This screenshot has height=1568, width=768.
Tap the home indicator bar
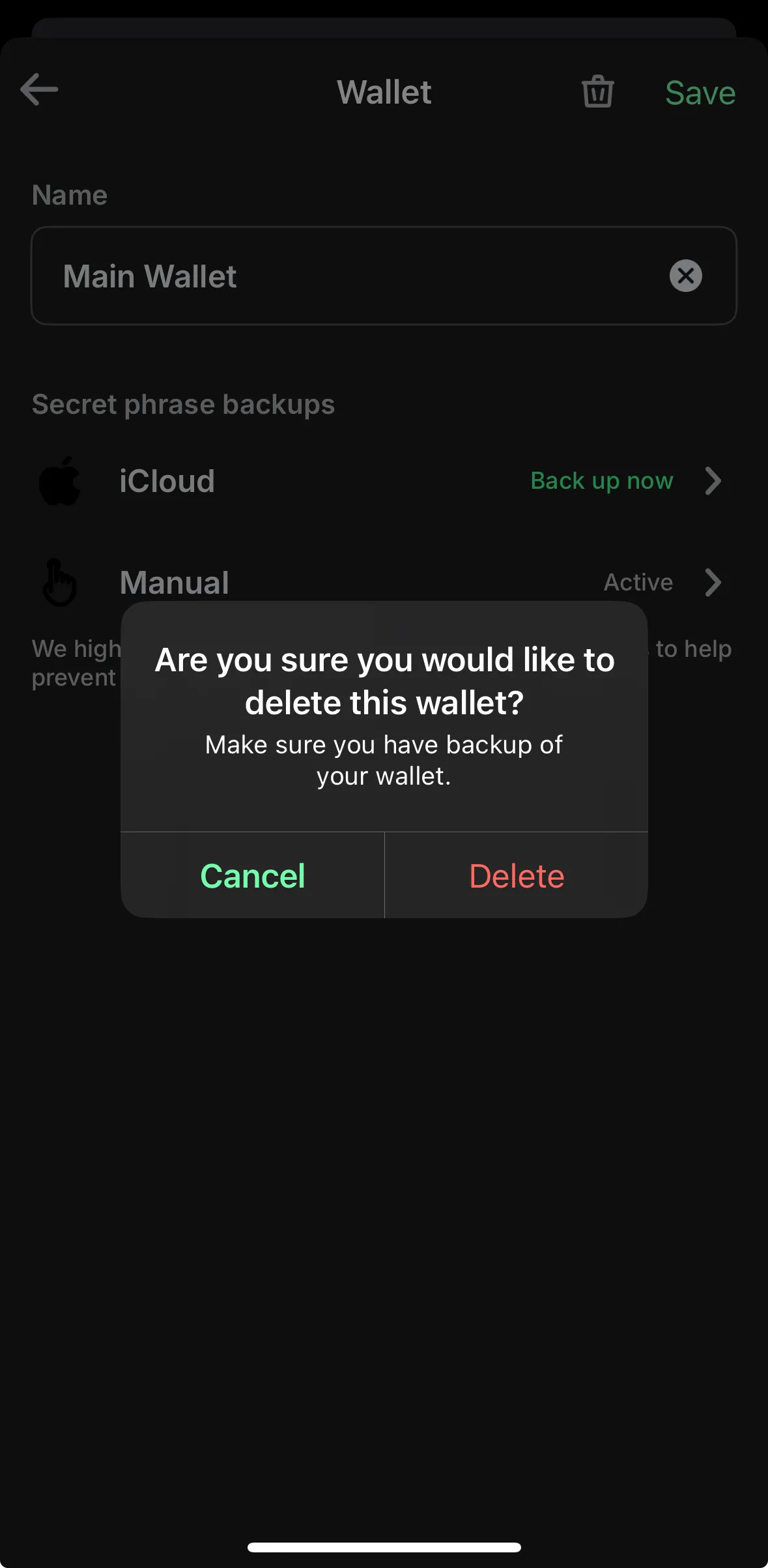click(x=384, y=1546)
